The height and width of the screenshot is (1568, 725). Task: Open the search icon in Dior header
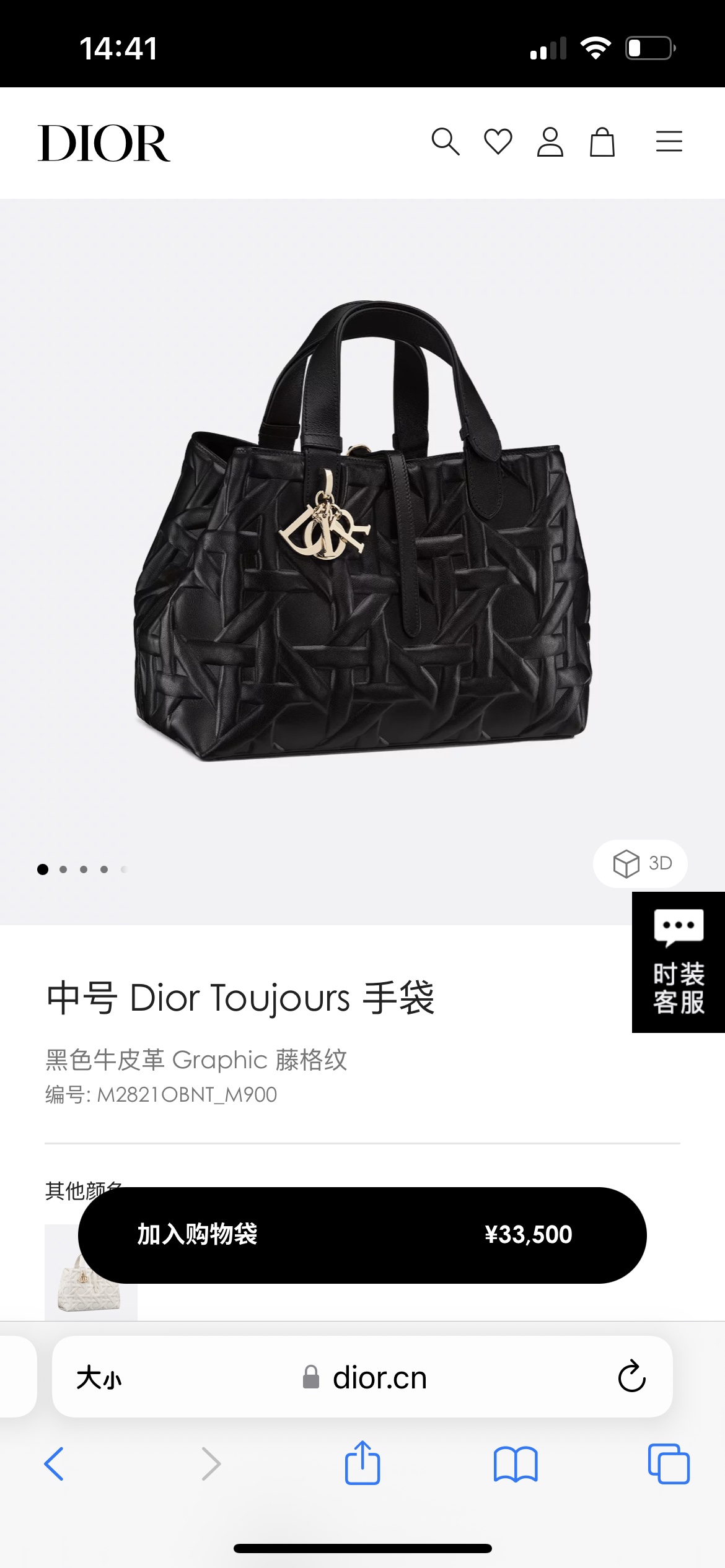(445, 142)
